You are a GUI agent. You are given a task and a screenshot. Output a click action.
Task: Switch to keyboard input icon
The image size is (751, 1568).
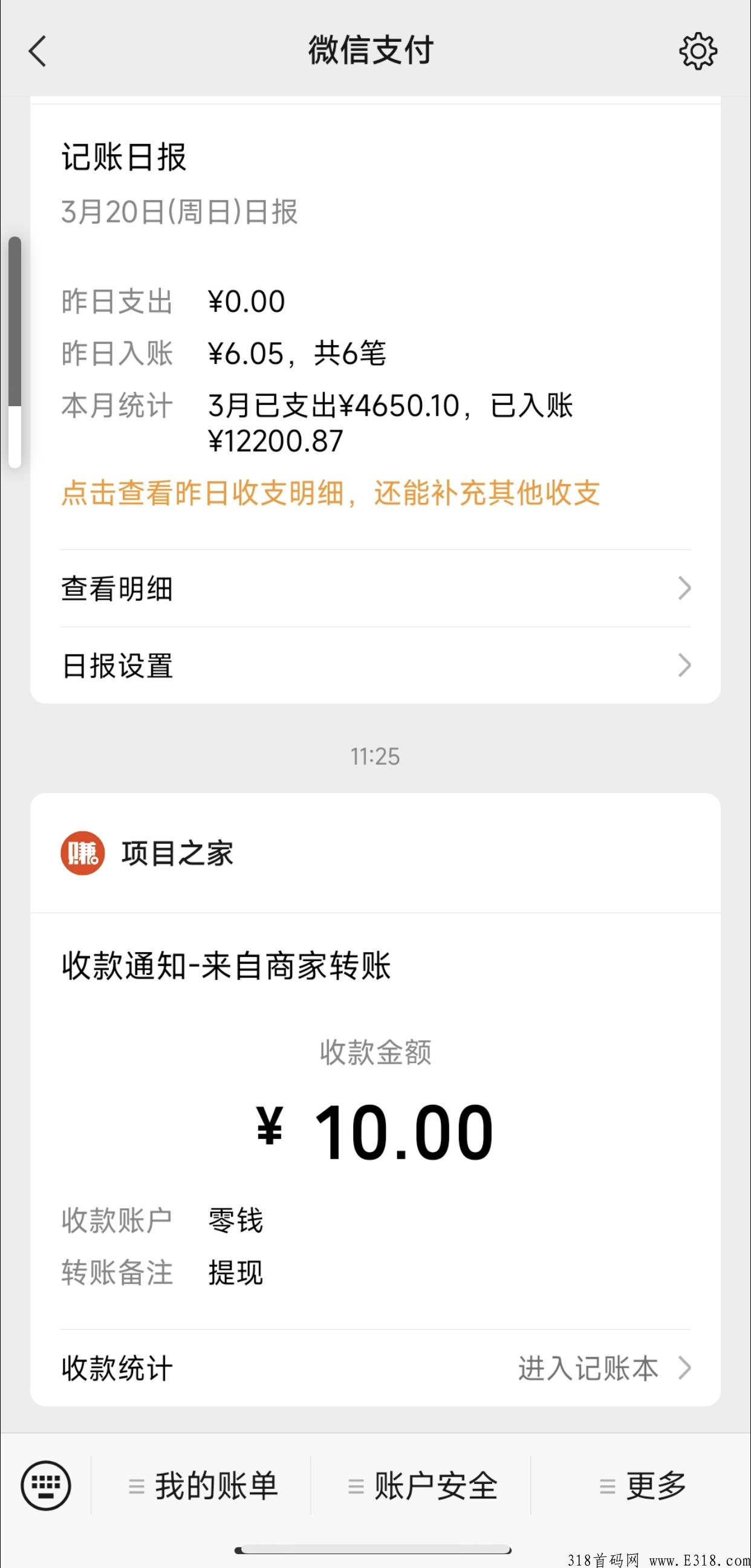[x=46, y=1485]
